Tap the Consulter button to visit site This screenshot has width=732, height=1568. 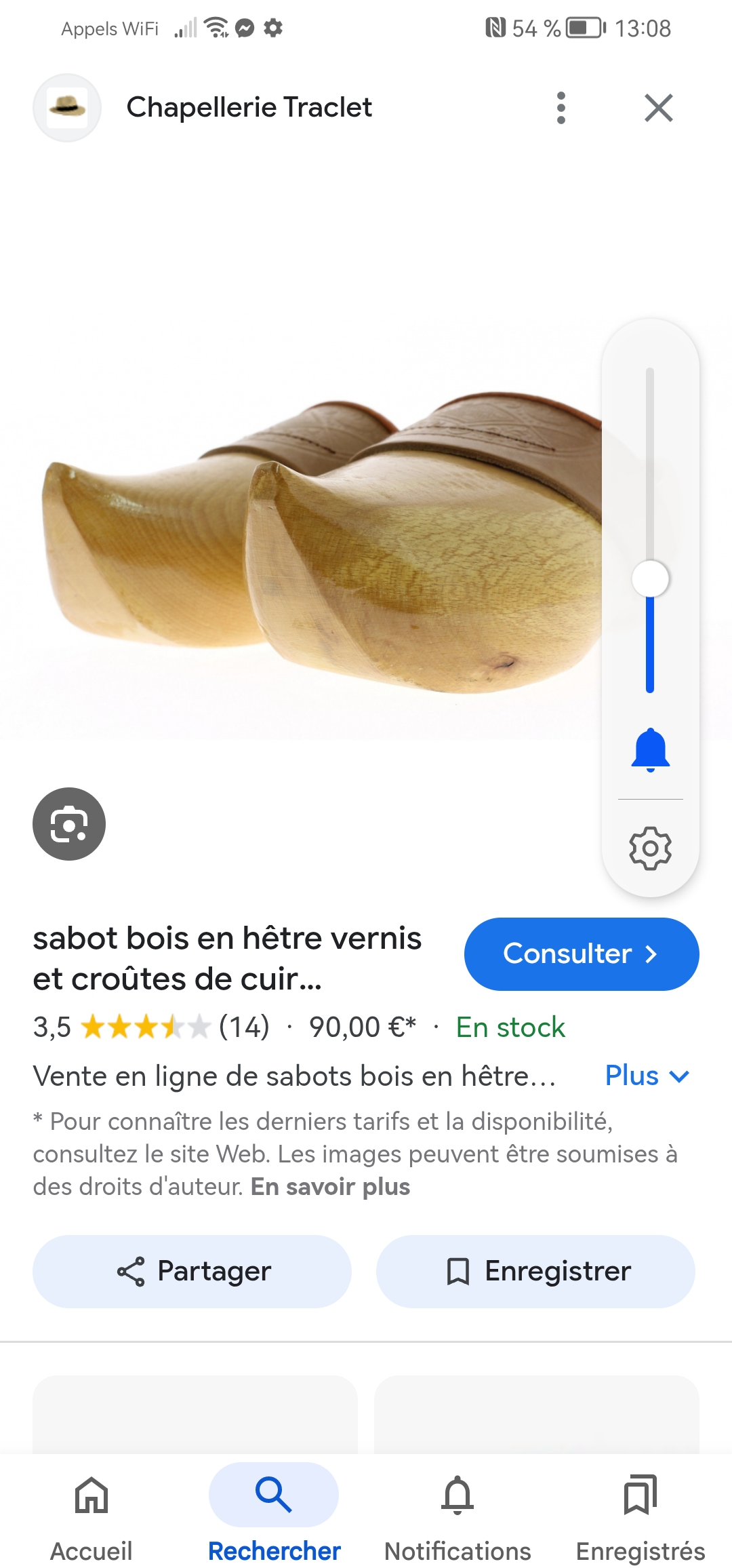tap(581, 954)
